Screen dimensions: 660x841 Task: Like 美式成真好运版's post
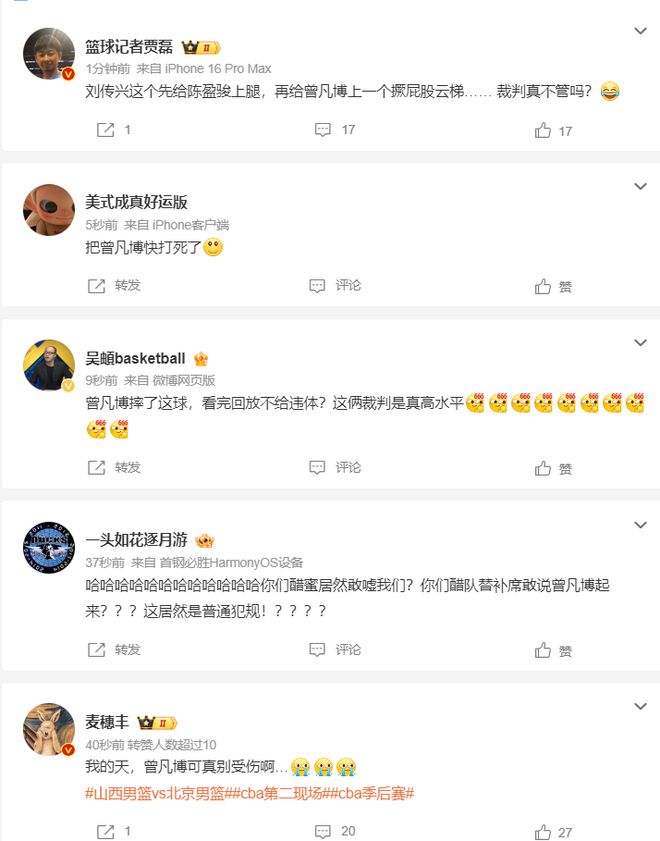click(x=553, y=287)
